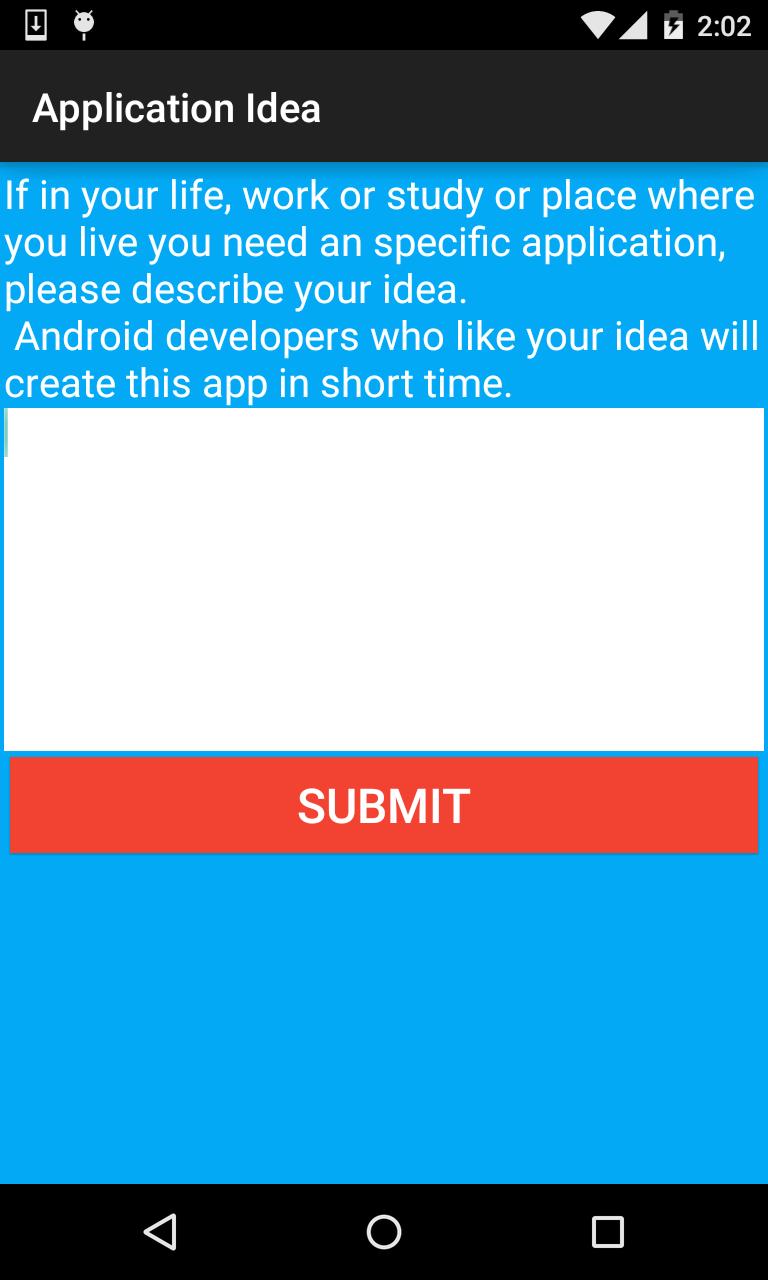This screenshot has height=1280, width=768.
Task: Tap the bottom navigation bar background
Action: point(384,1232)
